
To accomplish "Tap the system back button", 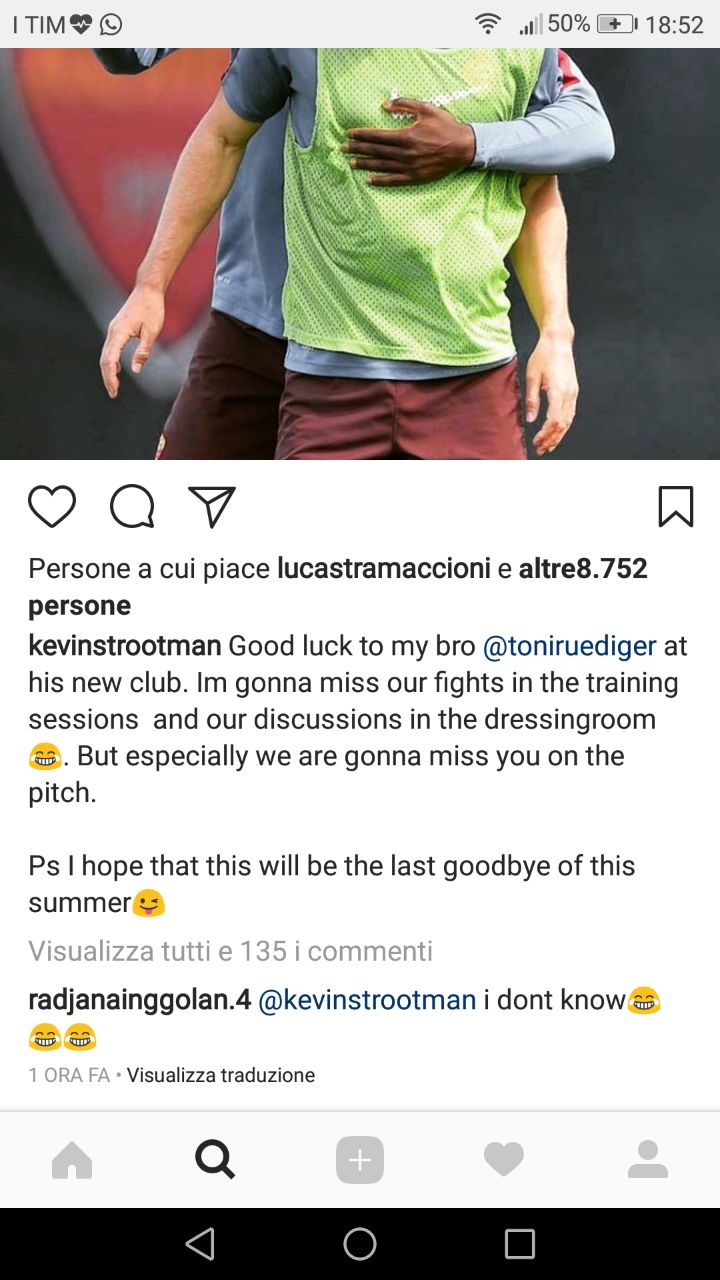I will click(x=200, y=1244).
